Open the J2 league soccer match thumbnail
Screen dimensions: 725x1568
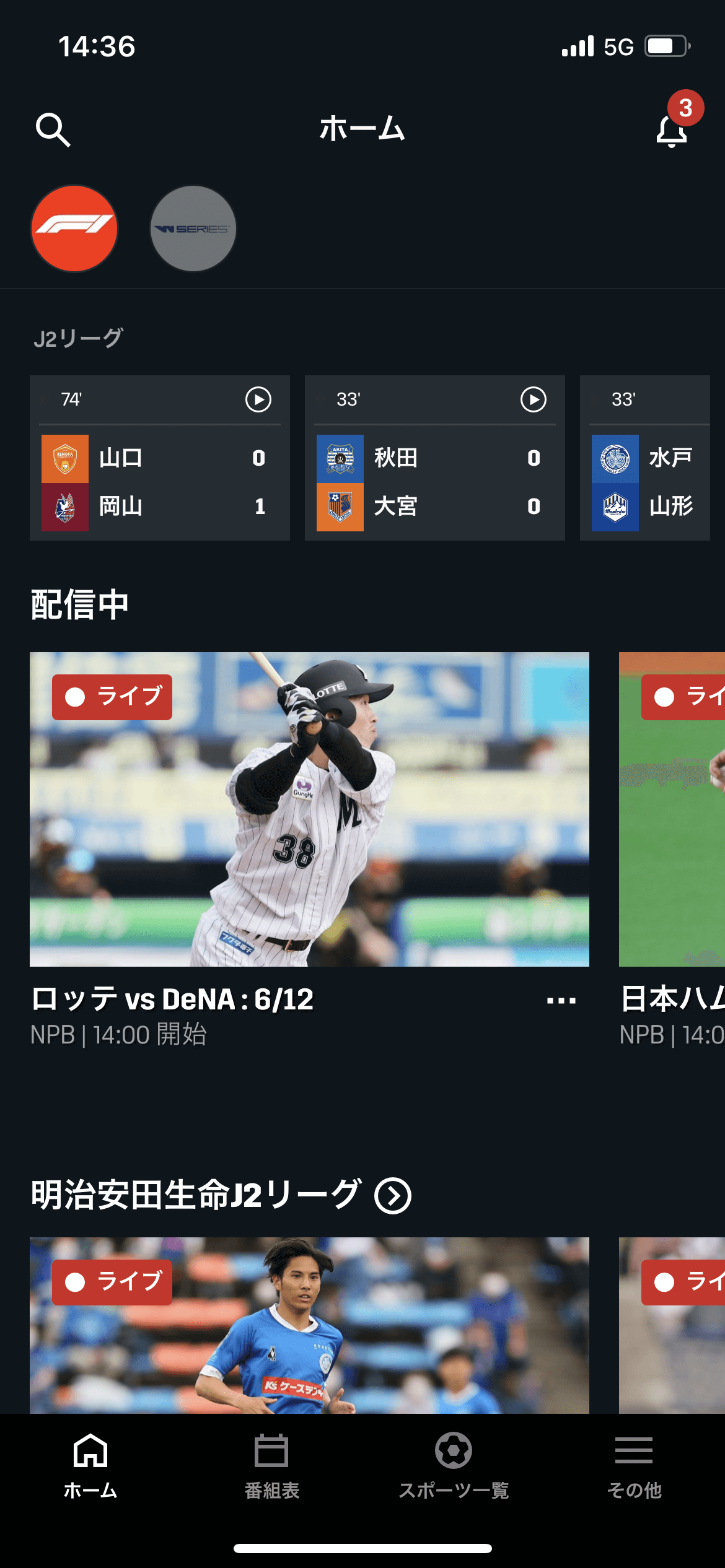click(309, 1331)
